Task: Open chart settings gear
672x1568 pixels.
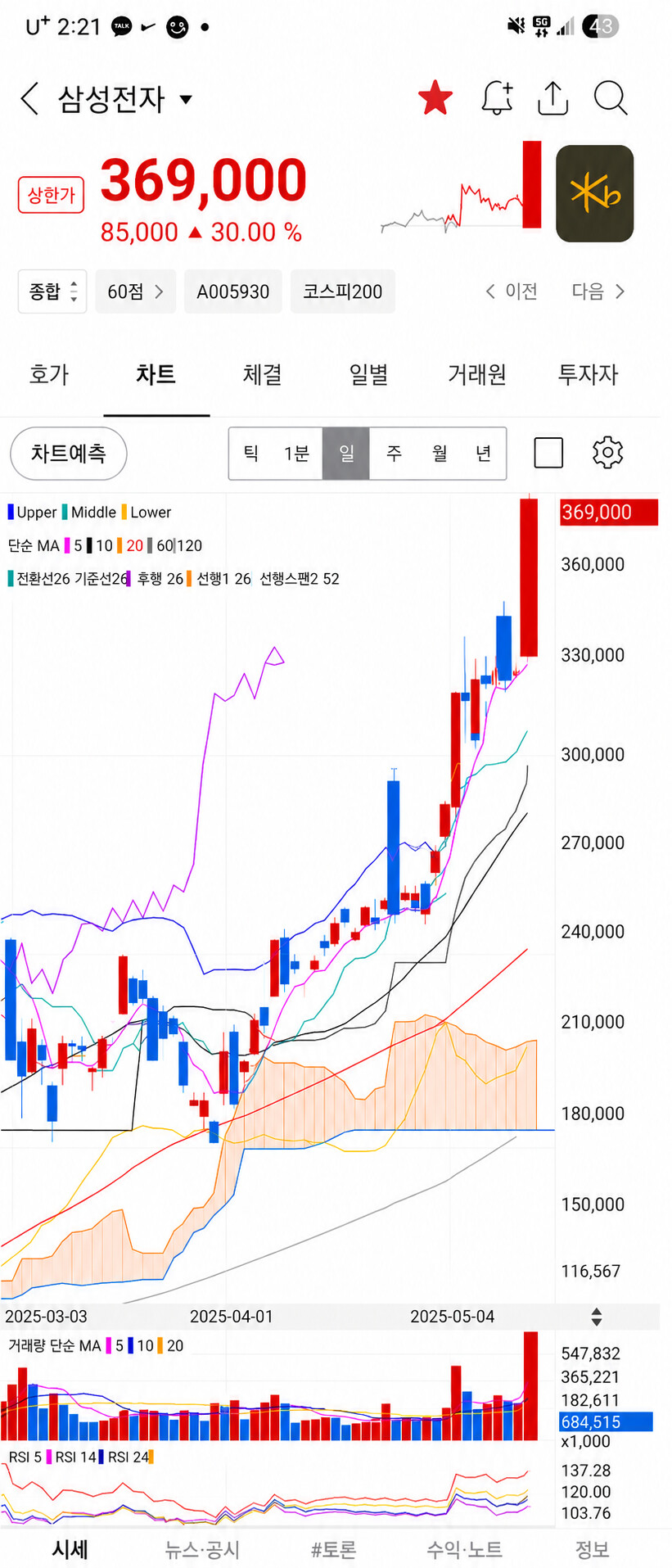Action: [x=607, y=452]
